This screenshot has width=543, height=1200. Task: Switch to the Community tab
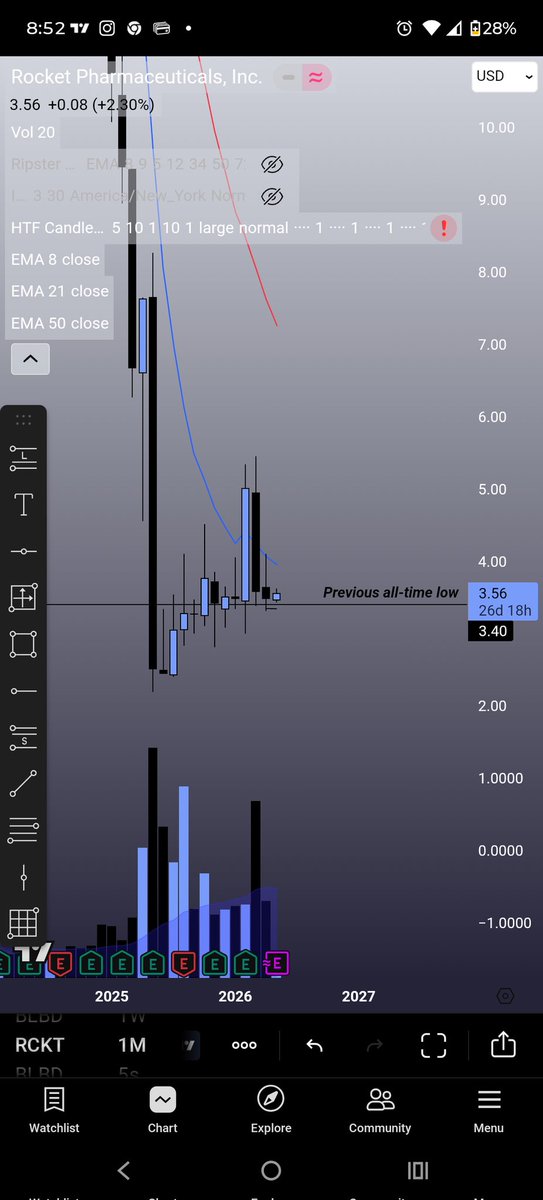click(380, 1110)
